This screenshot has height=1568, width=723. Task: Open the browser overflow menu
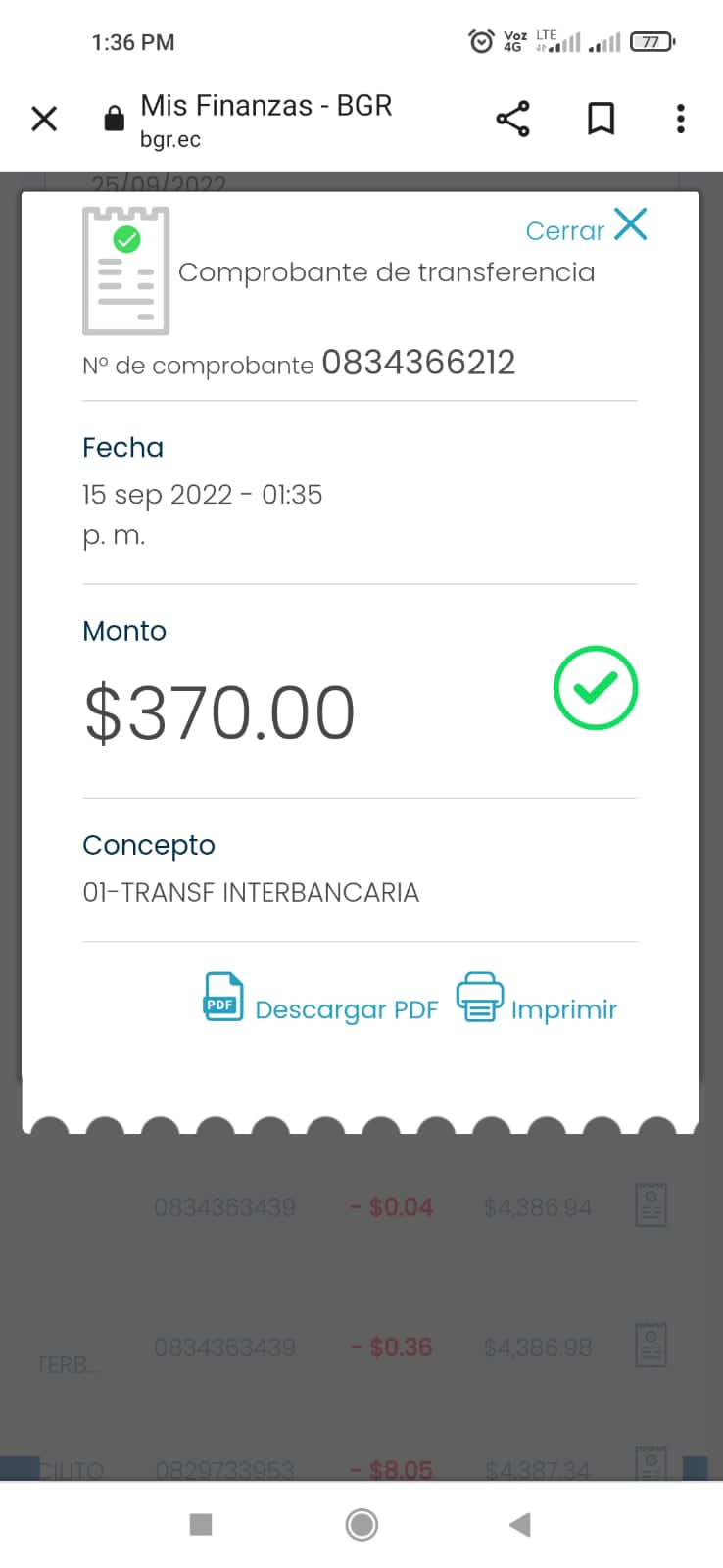[x=680, y=120]
